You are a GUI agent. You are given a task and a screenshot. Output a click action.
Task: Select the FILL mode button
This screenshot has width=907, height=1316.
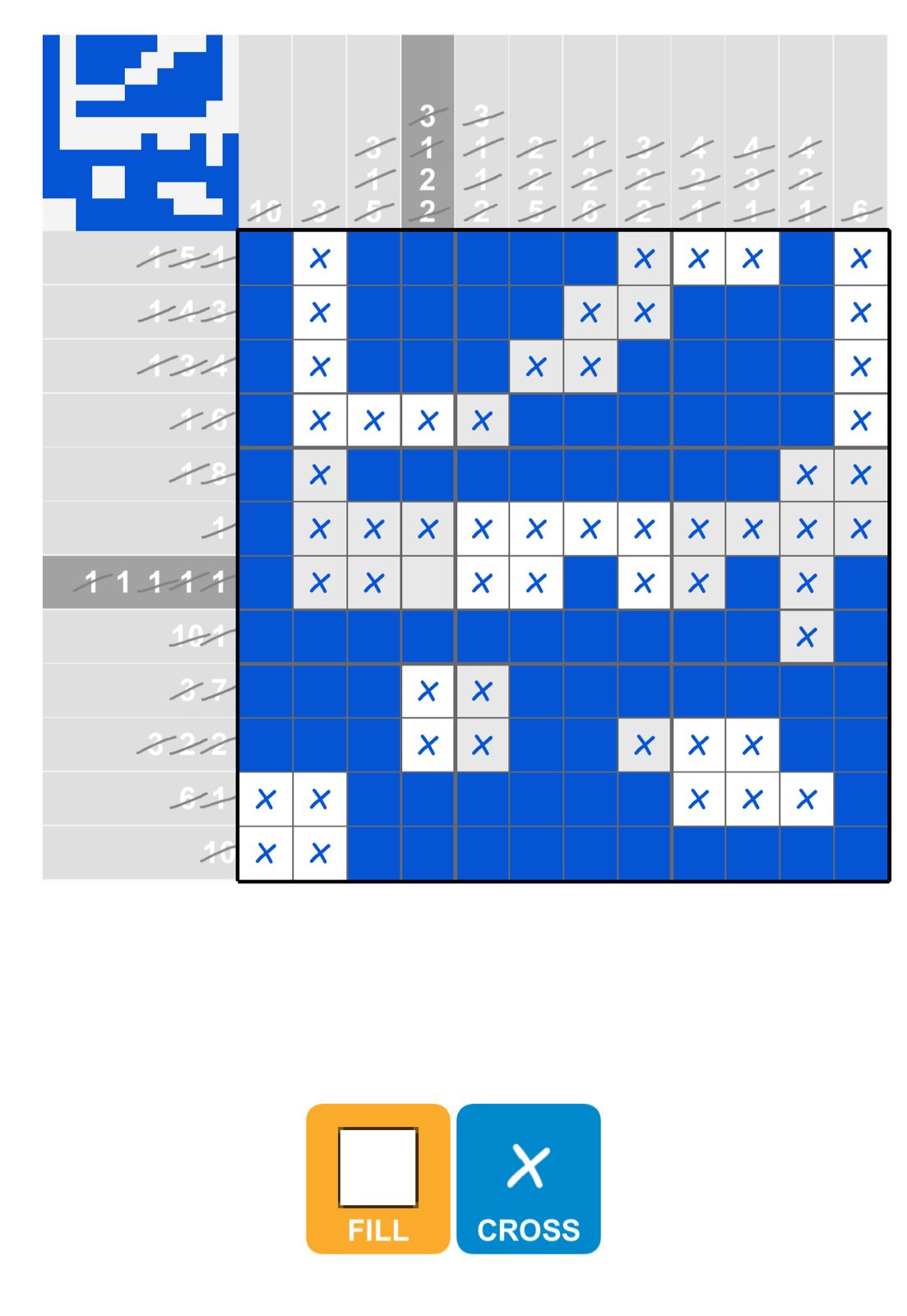pyautogui.click(x=377, y=1178)
